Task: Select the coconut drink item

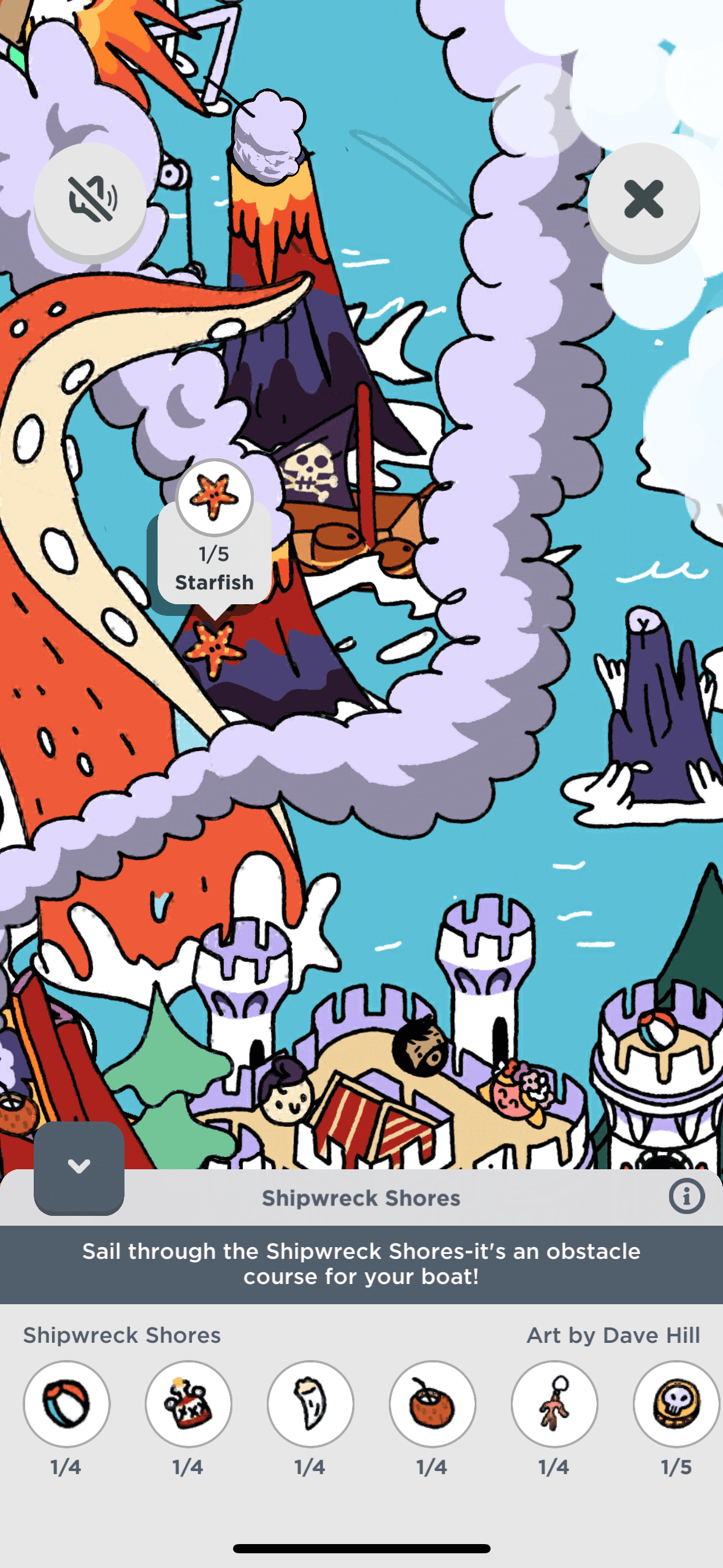Action: pos(432,1404)
